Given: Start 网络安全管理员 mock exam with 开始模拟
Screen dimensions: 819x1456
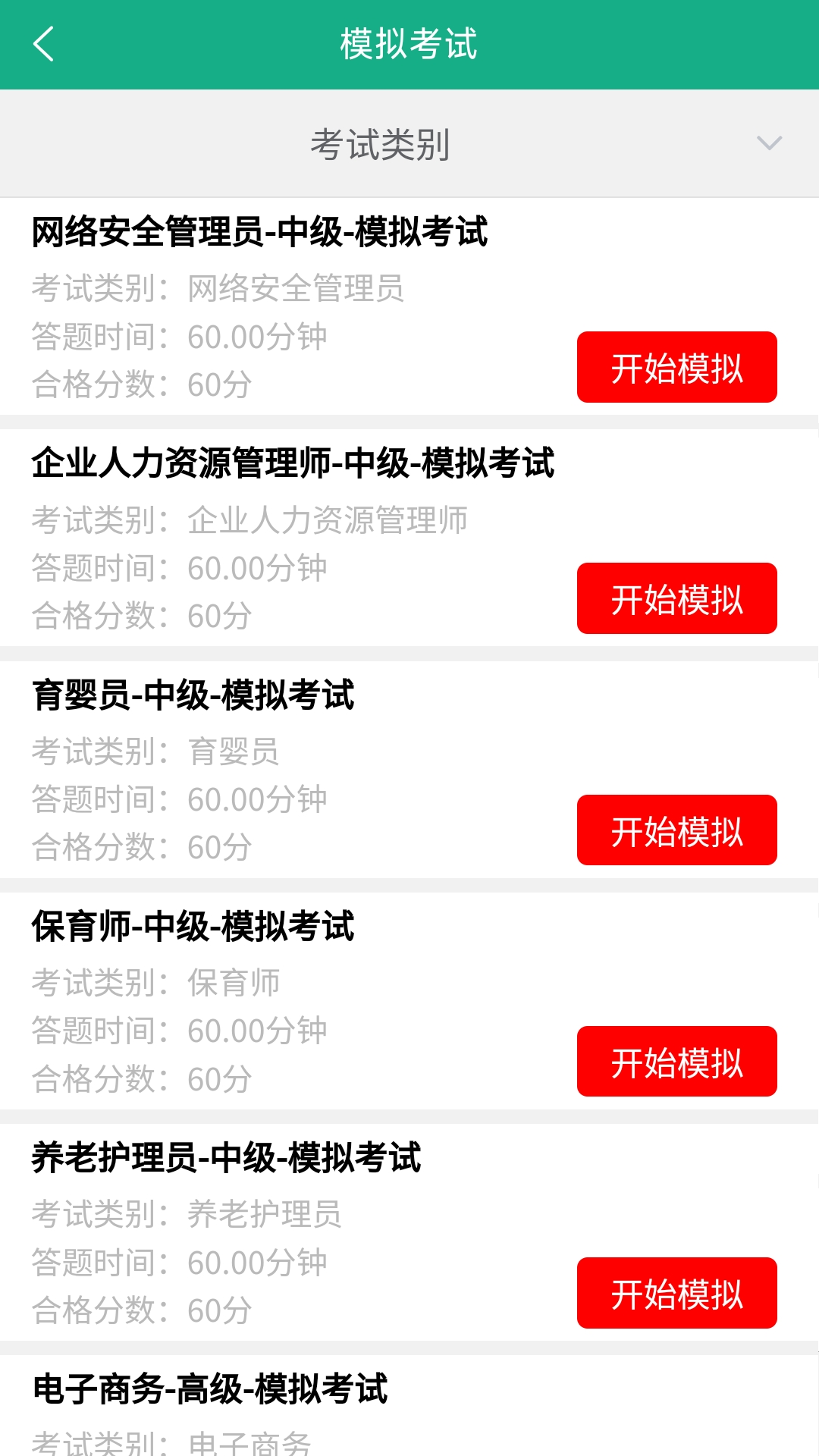Looking at the screenshot, I should 676,368.
